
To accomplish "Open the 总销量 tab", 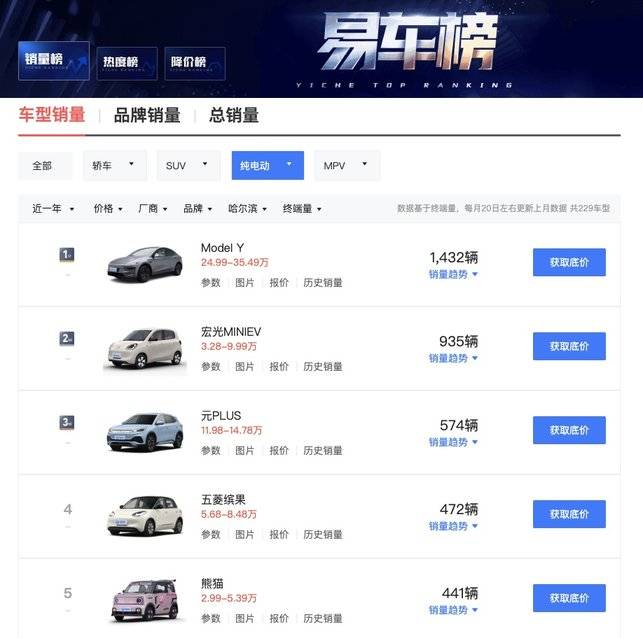I will coord(234,115).
